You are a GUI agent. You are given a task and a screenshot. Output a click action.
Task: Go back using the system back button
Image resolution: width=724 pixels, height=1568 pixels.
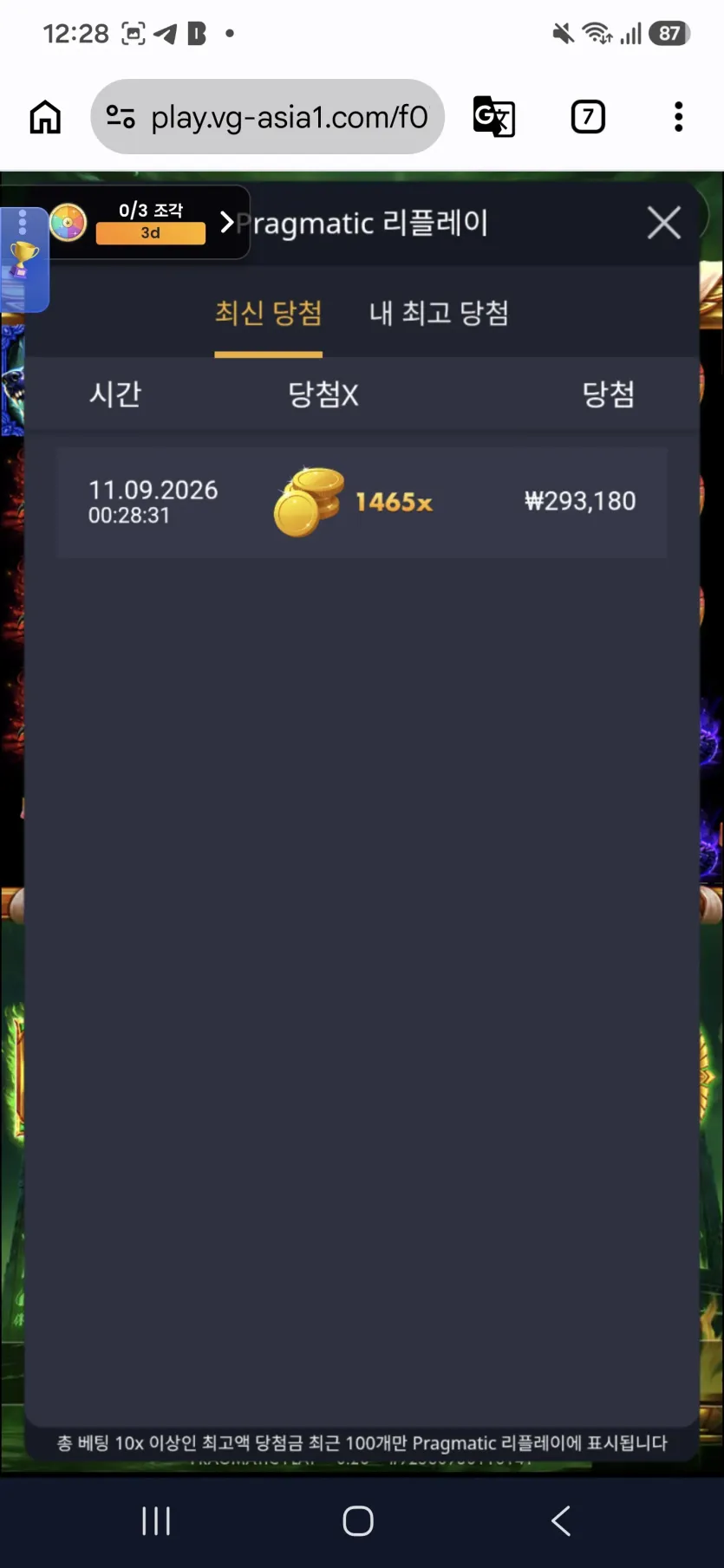tap(561, 1520)
